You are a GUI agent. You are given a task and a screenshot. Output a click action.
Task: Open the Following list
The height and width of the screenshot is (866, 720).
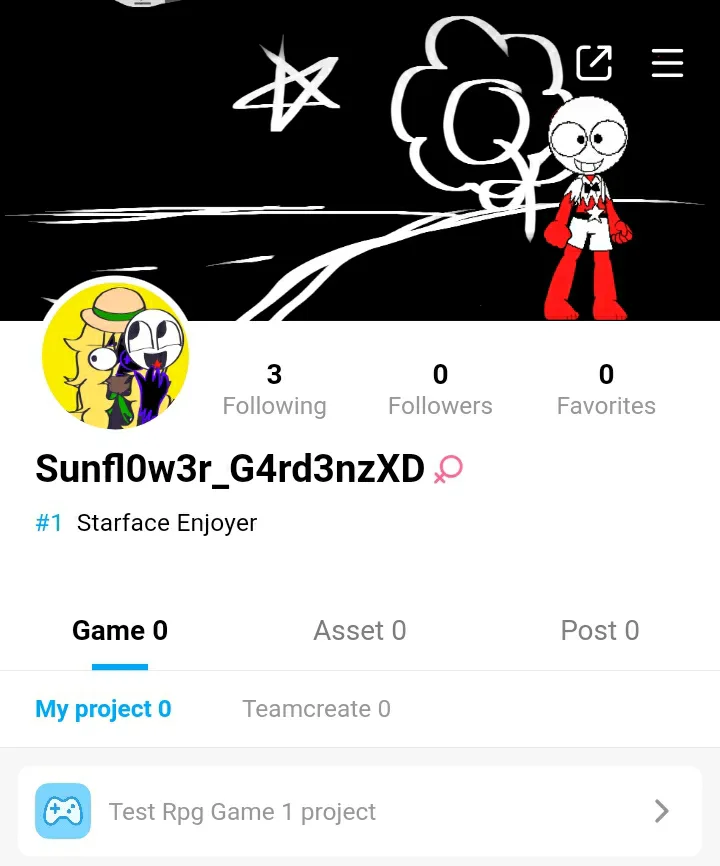(x=274, y=390)
